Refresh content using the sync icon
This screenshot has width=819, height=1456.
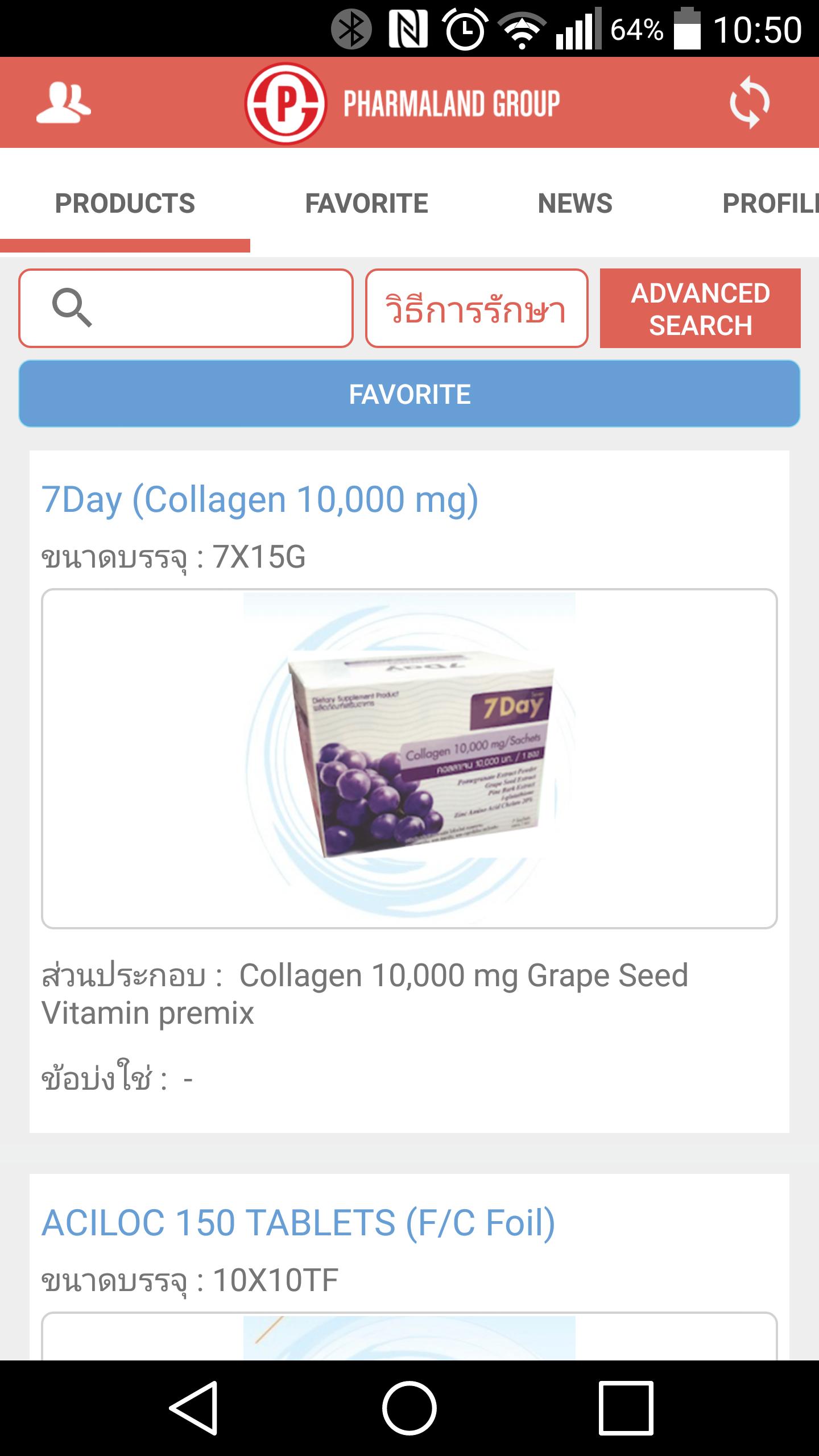(x=751, y=103)
